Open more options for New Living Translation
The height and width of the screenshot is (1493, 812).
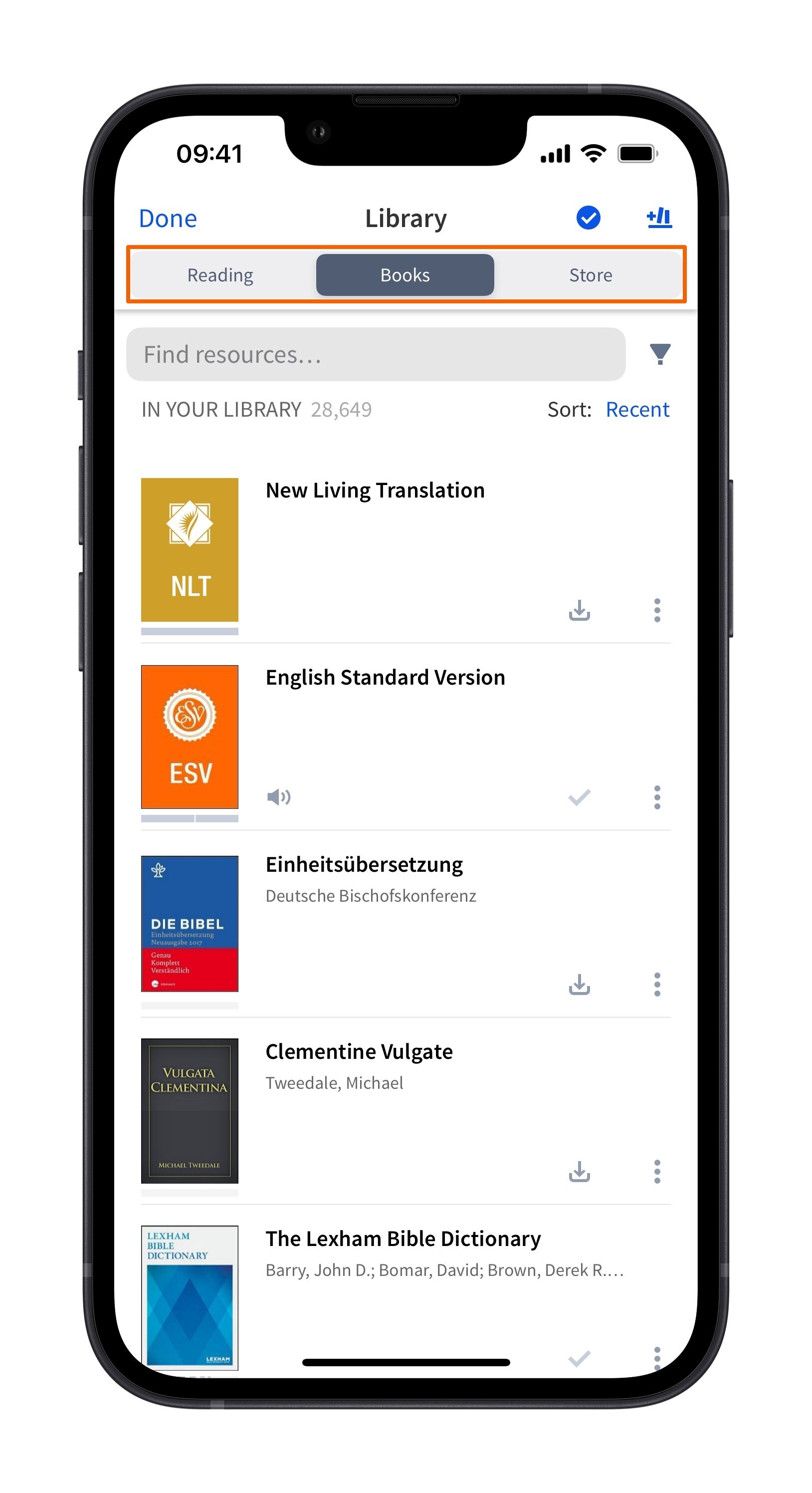pos(657,610)
